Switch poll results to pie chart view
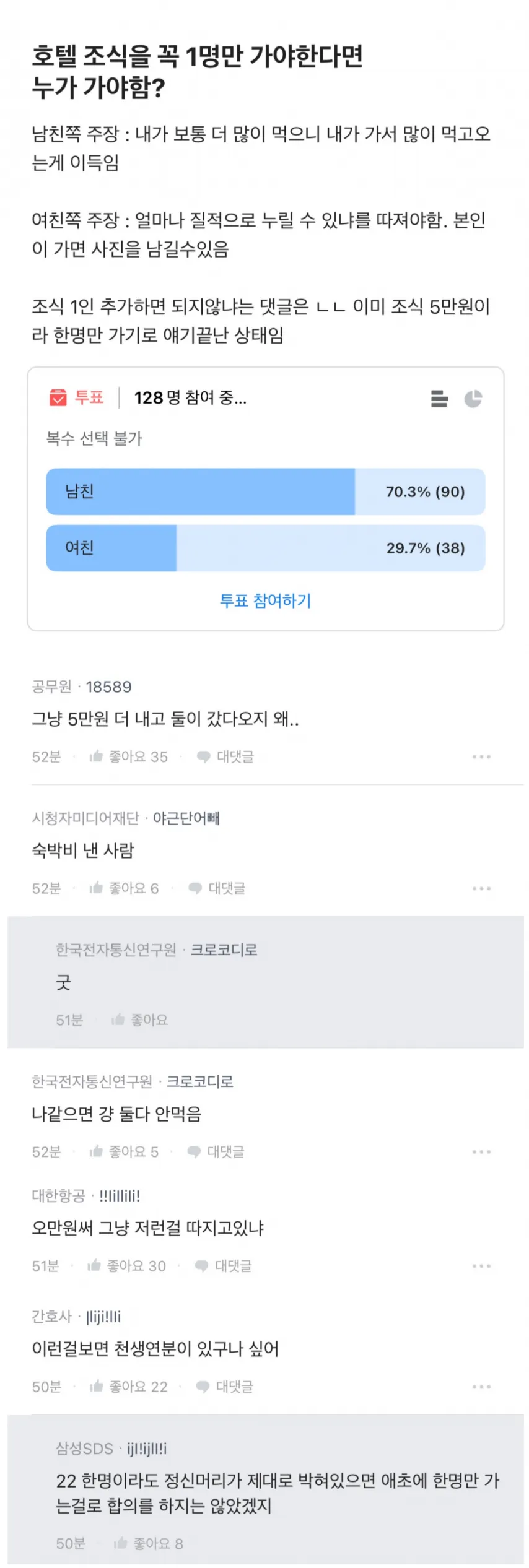 474,399
